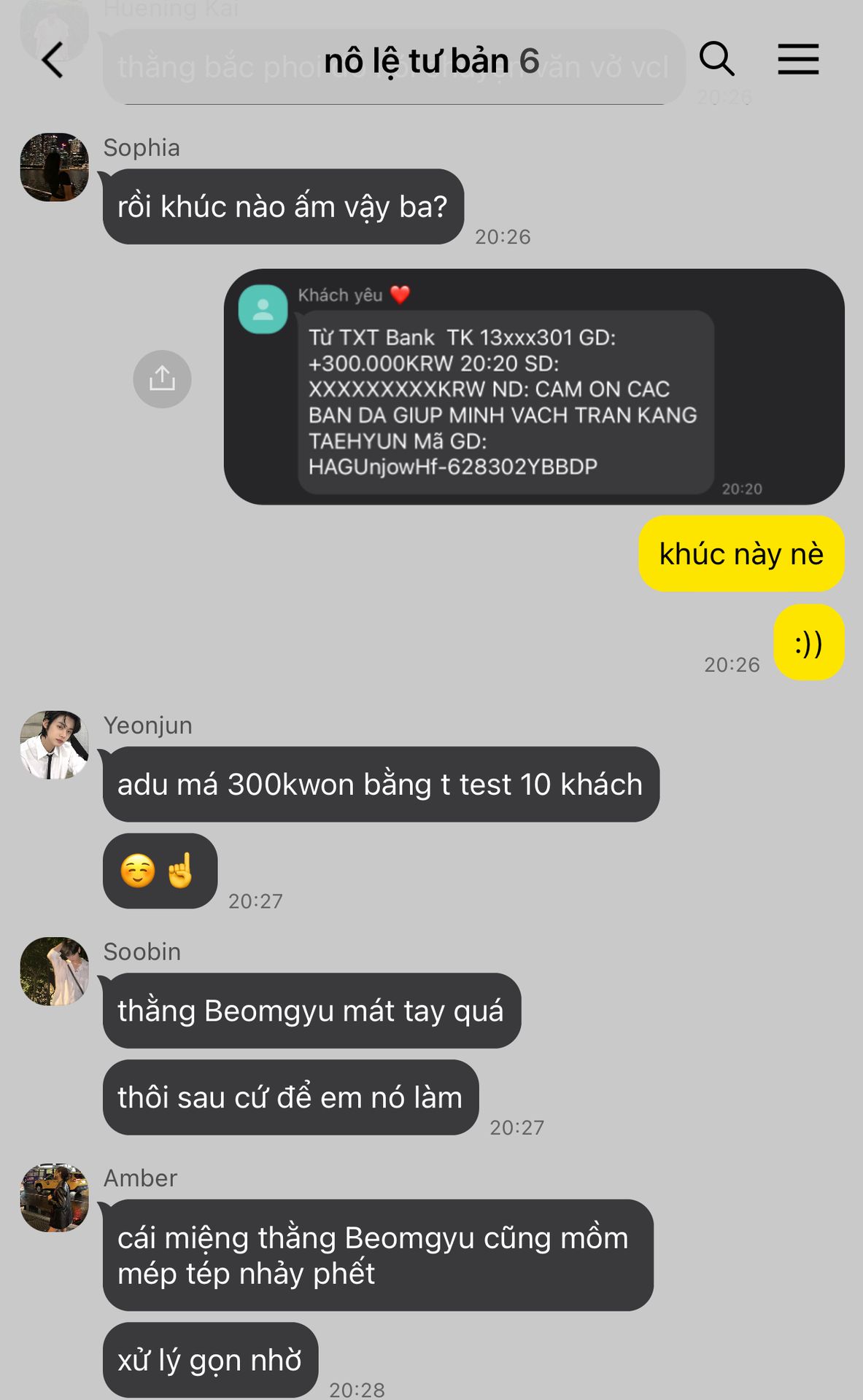The height and width of the screenshot is (1400, 863).
Task: Search within this chat
Action: [716, 59]
